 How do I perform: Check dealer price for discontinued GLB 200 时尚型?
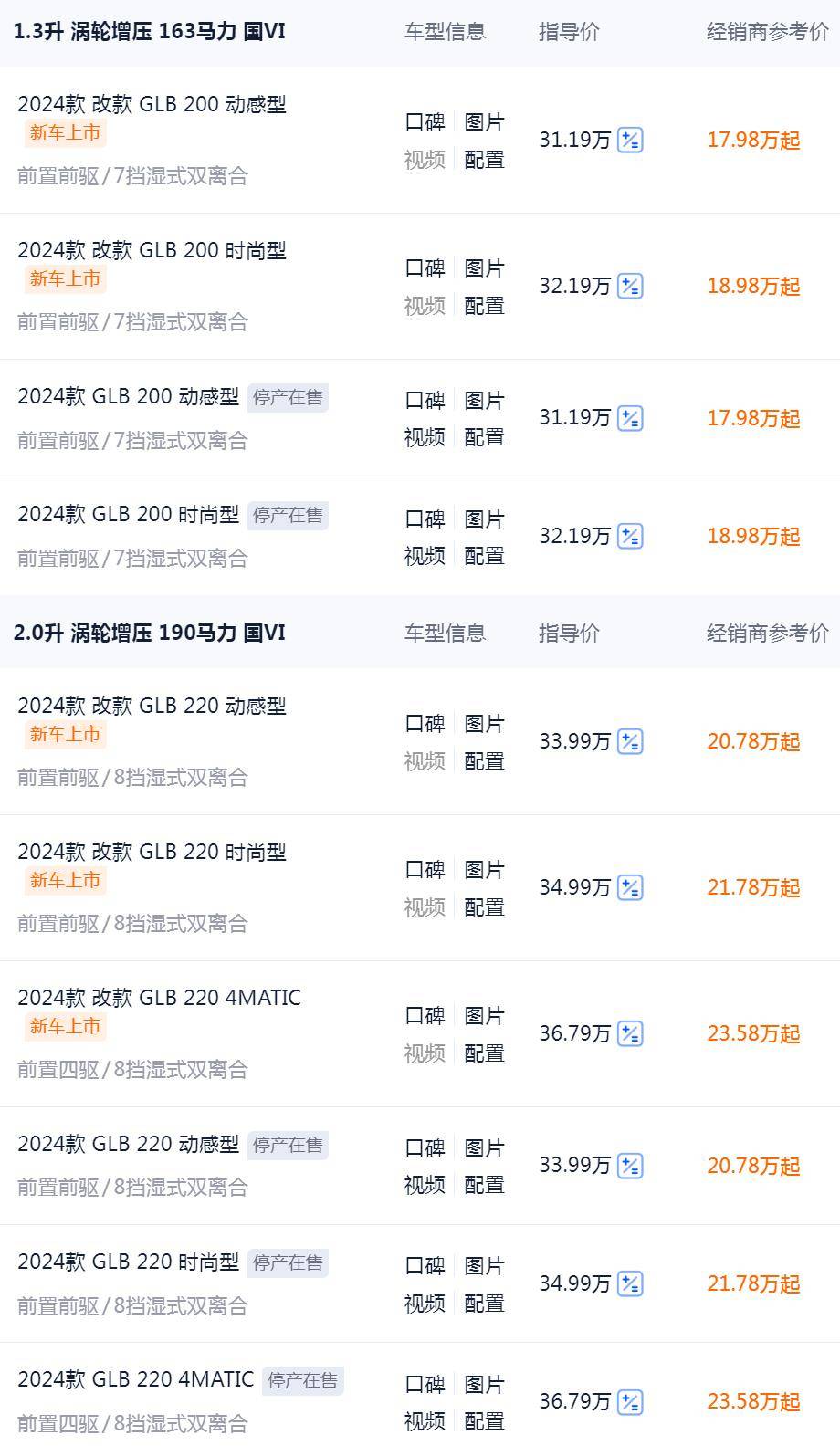[753, 537]
